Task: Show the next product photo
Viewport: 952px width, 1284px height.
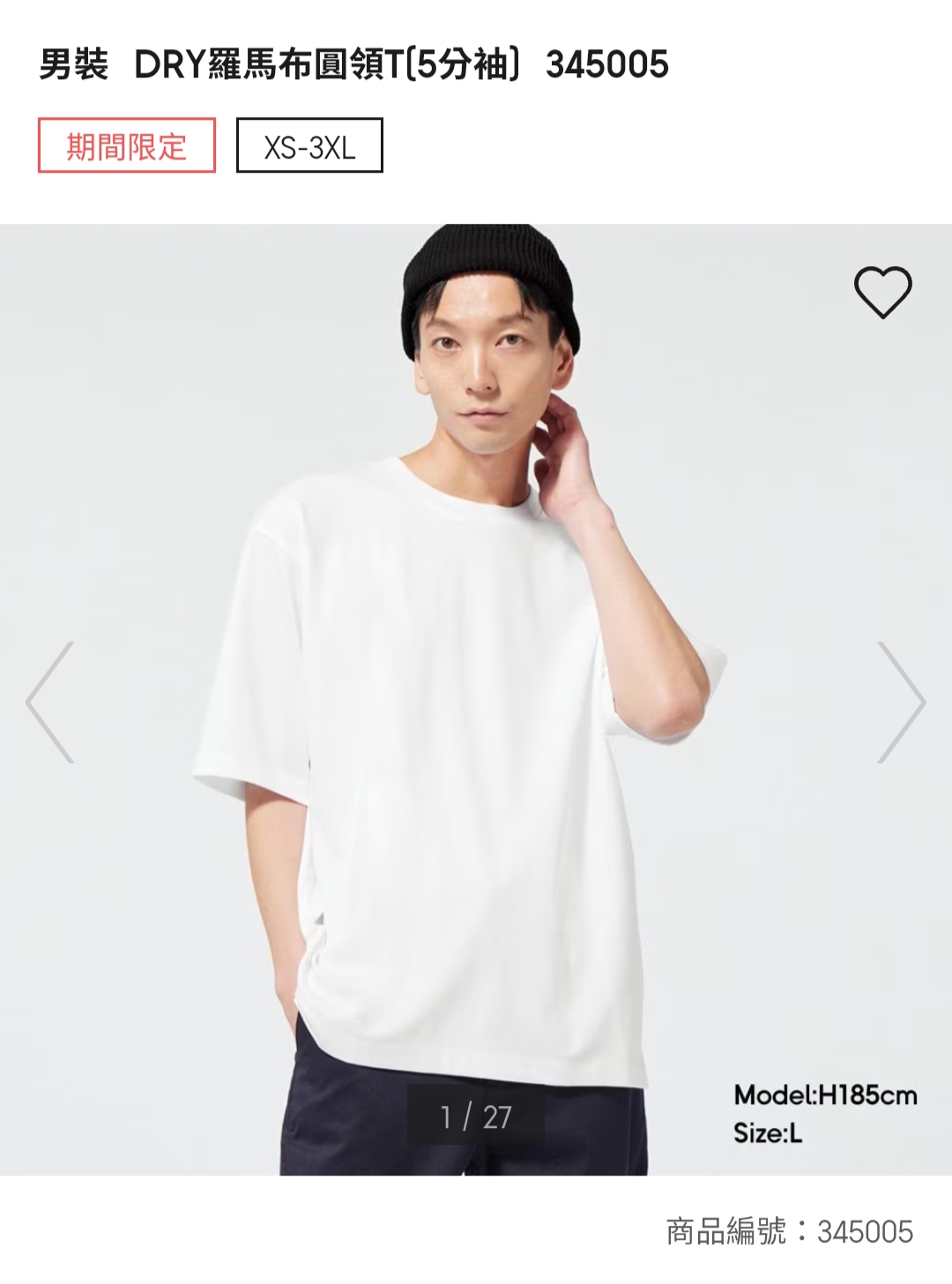Action: tap(901, 701)
